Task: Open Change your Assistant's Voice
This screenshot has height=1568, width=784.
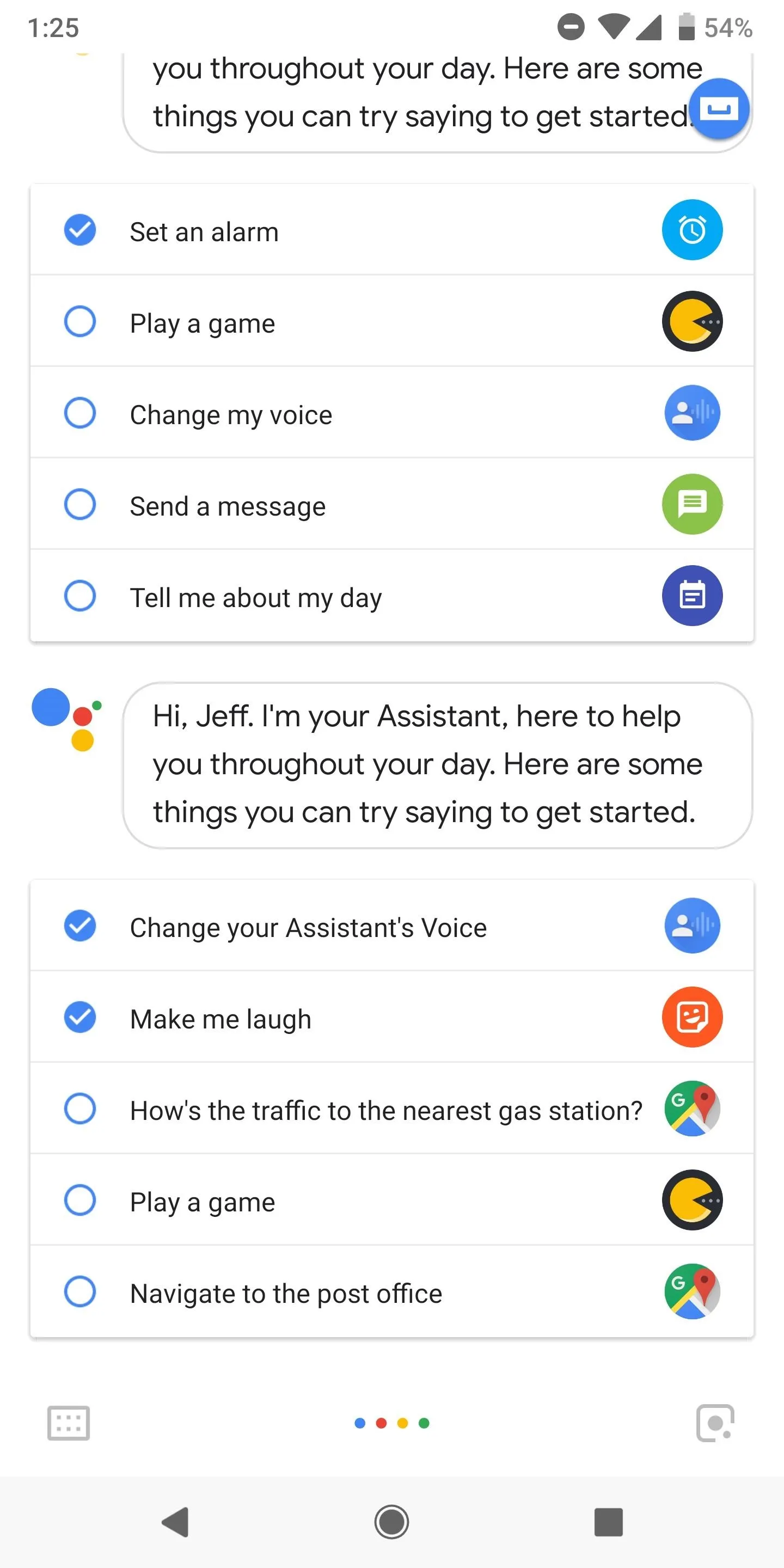Action: pos(392,926)
